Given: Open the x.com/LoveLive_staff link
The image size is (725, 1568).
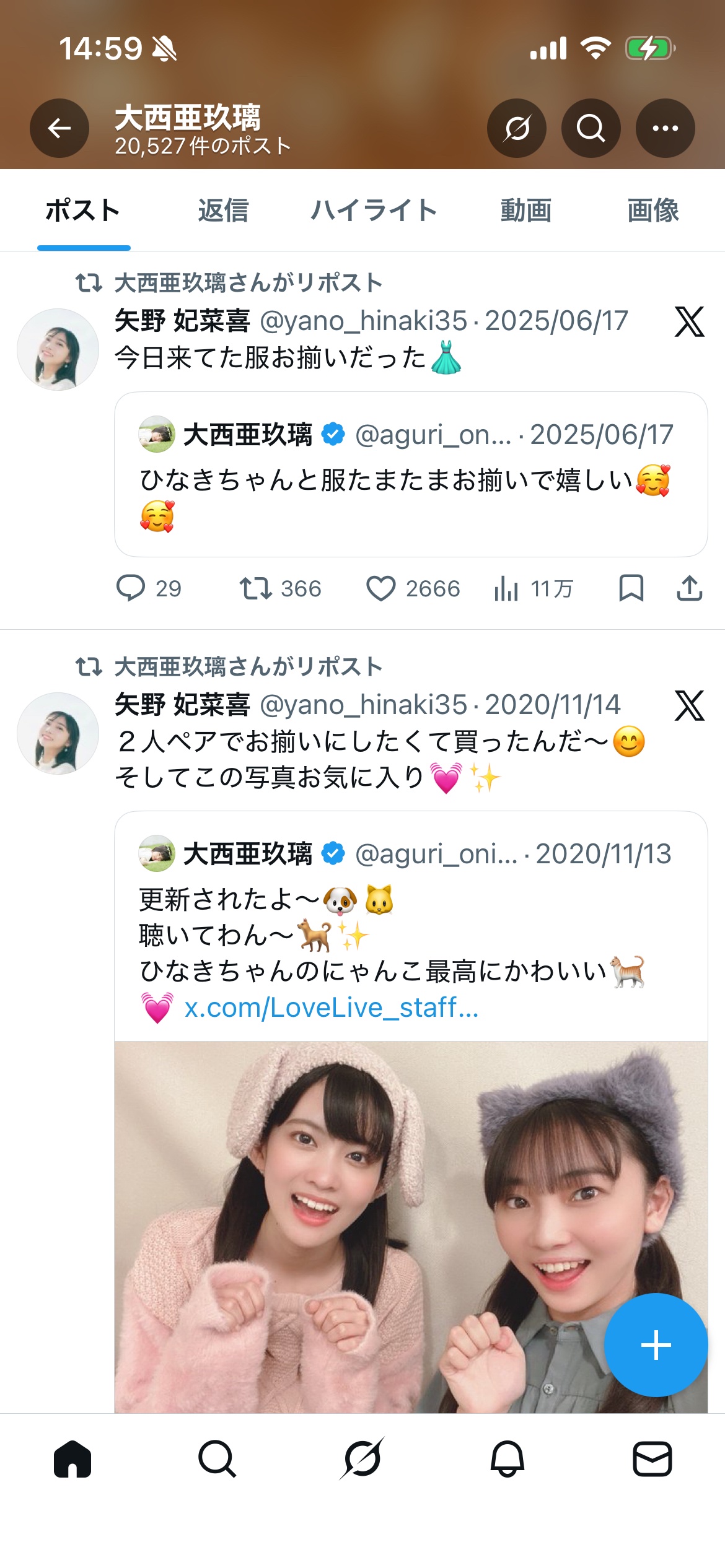Looking at the screenshot, I should 332,1008.
